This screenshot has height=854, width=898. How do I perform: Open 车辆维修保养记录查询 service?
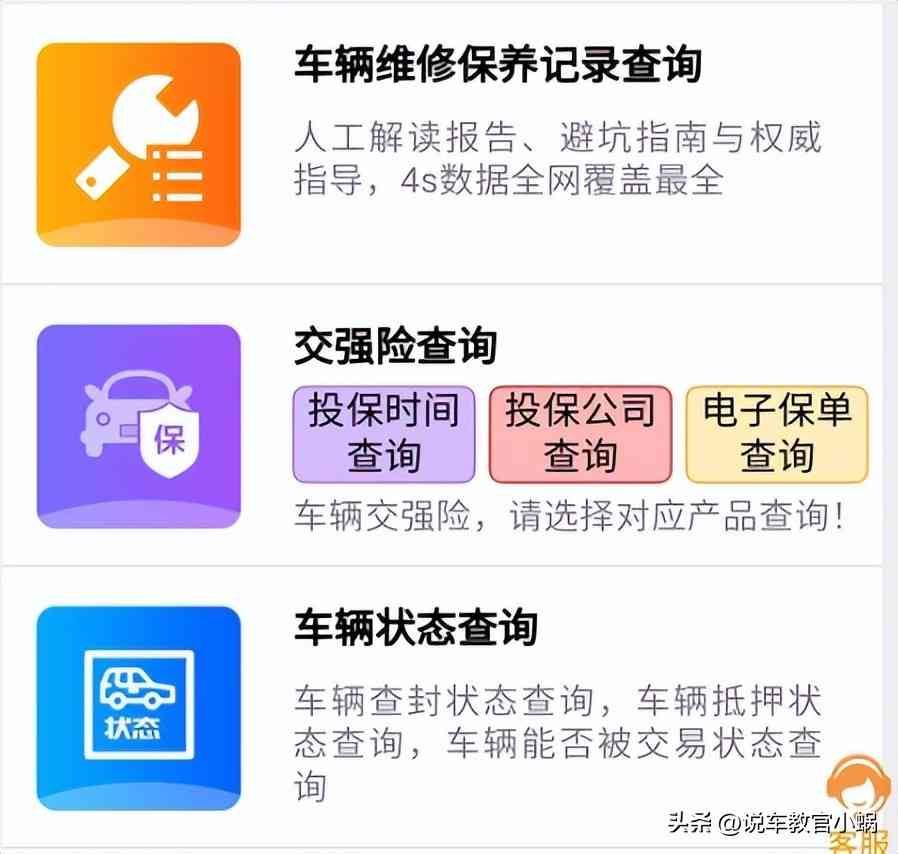coord(497,66)
